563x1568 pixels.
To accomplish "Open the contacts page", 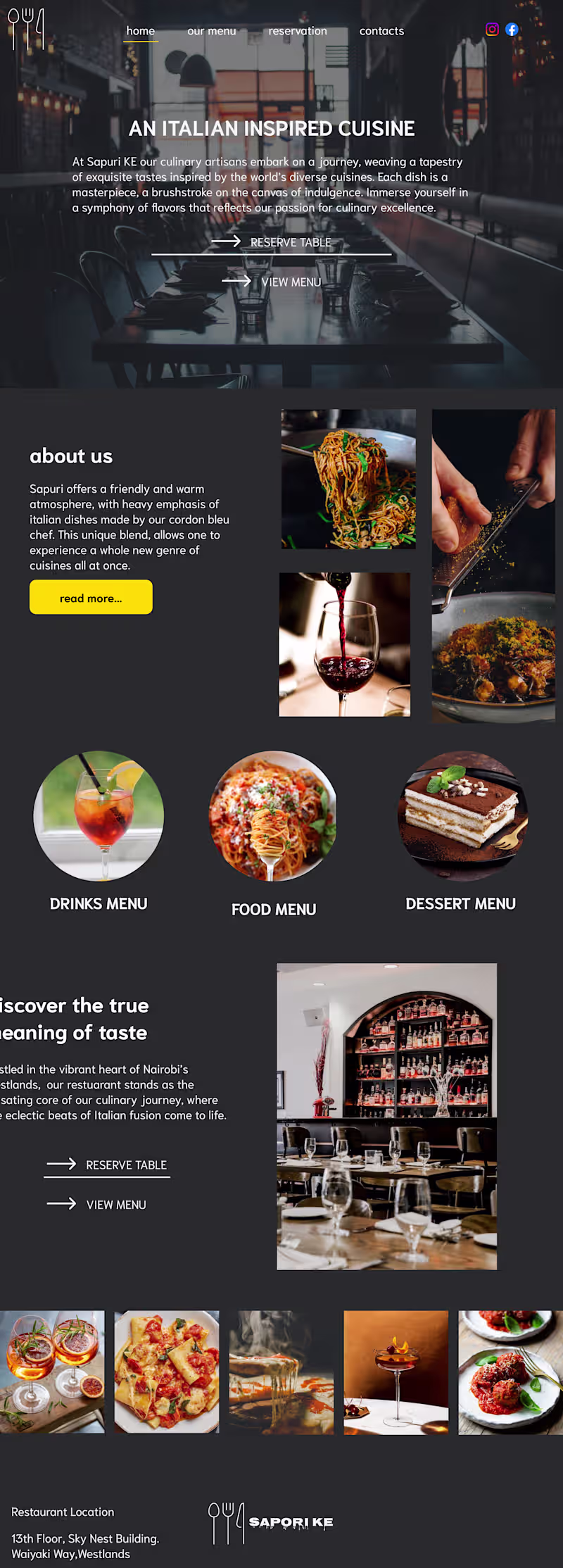I will (381, 31).
